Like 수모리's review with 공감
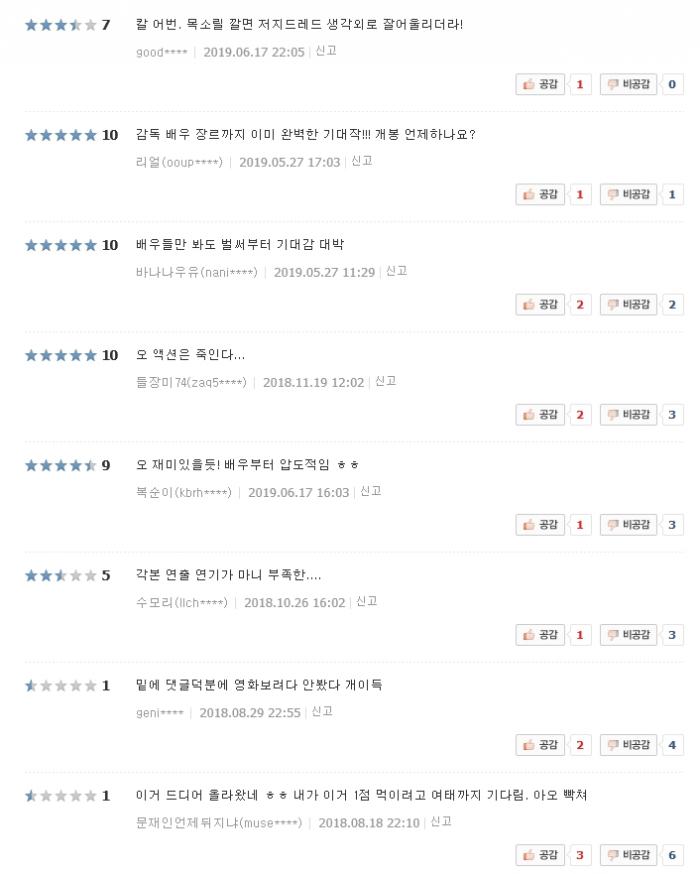The height and width of the screenshot is (874, 700). coord(540,635)
